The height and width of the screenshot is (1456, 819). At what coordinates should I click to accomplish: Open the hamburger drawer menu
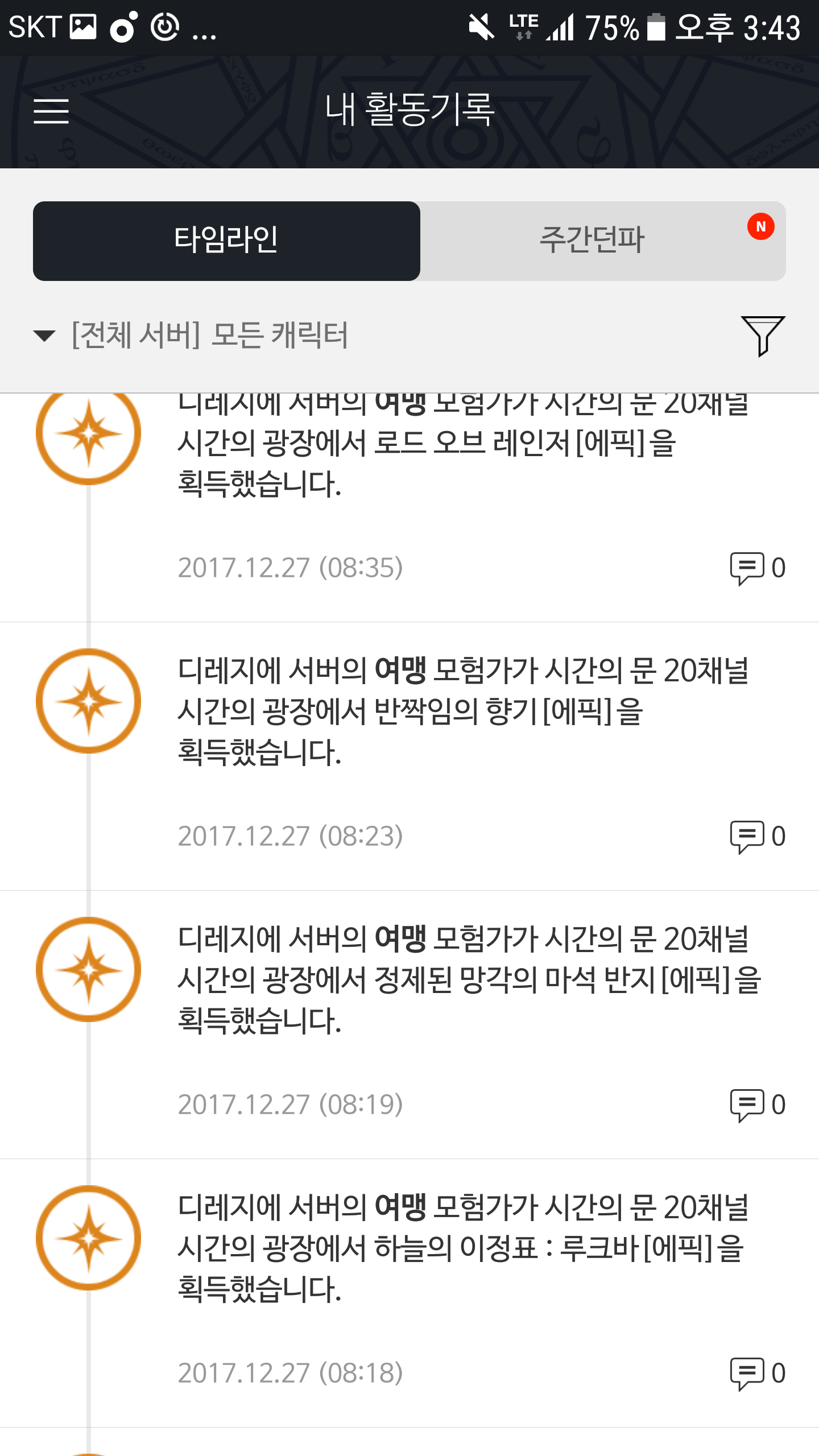[x=51, y=110]
